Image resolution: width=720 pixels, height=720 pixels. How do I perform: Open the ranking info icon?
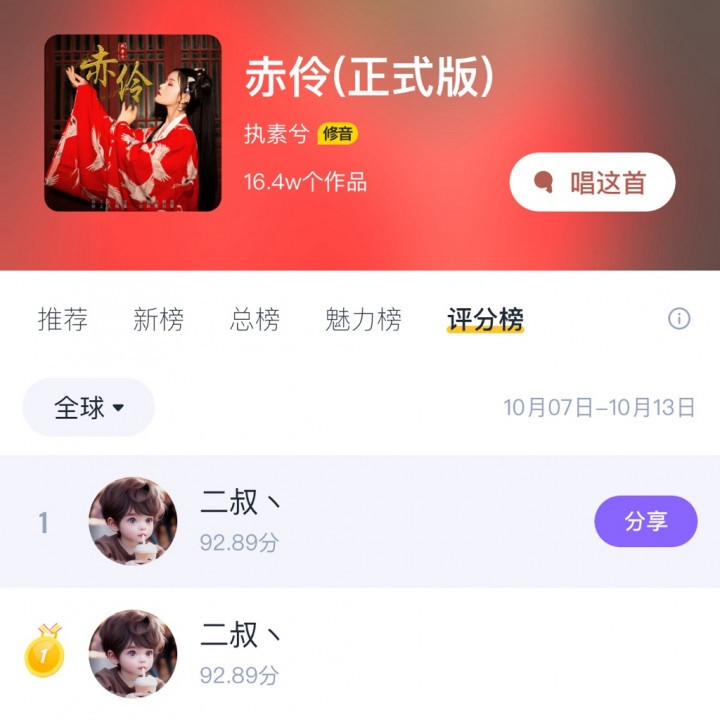(x=679, y=319)
